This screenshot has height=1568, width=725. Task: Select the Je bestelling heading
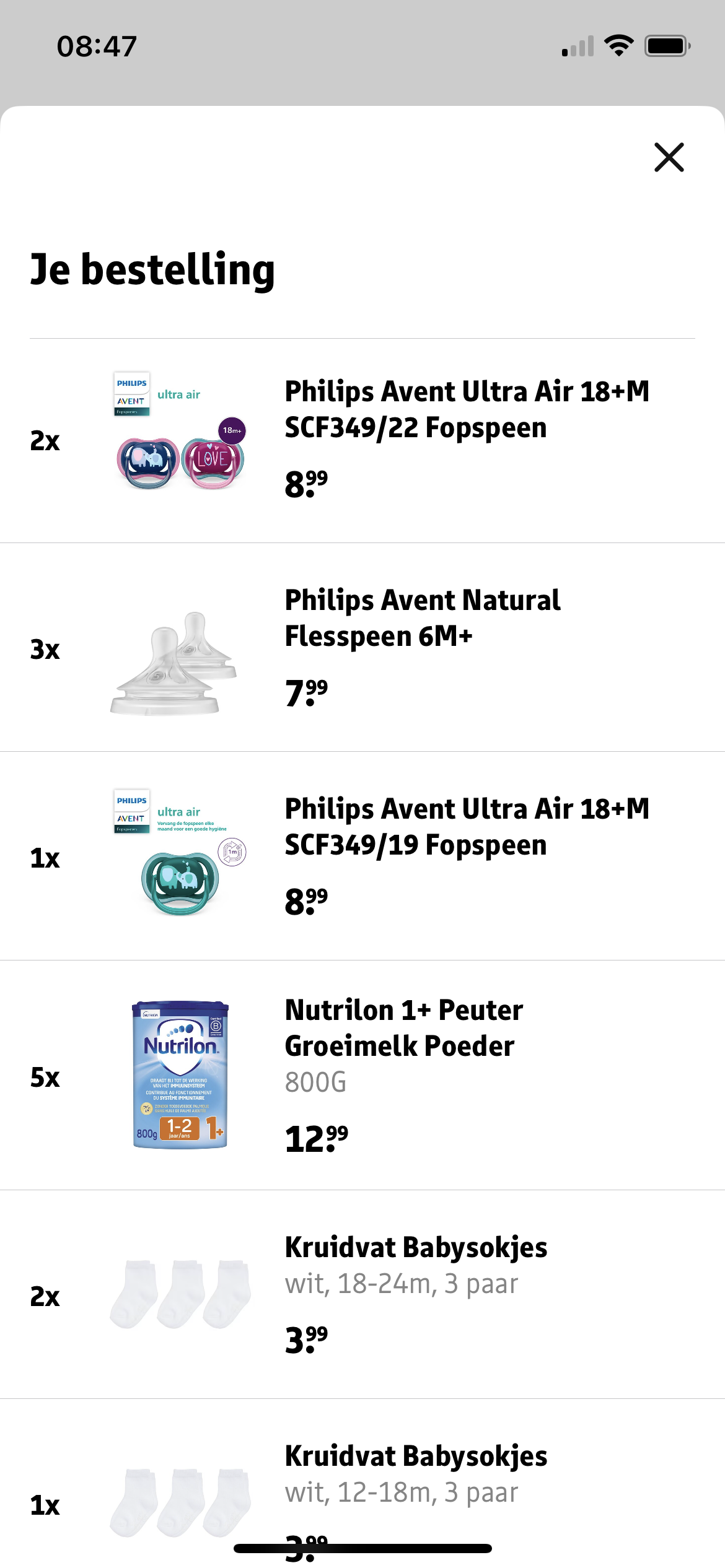click(152, 269)
